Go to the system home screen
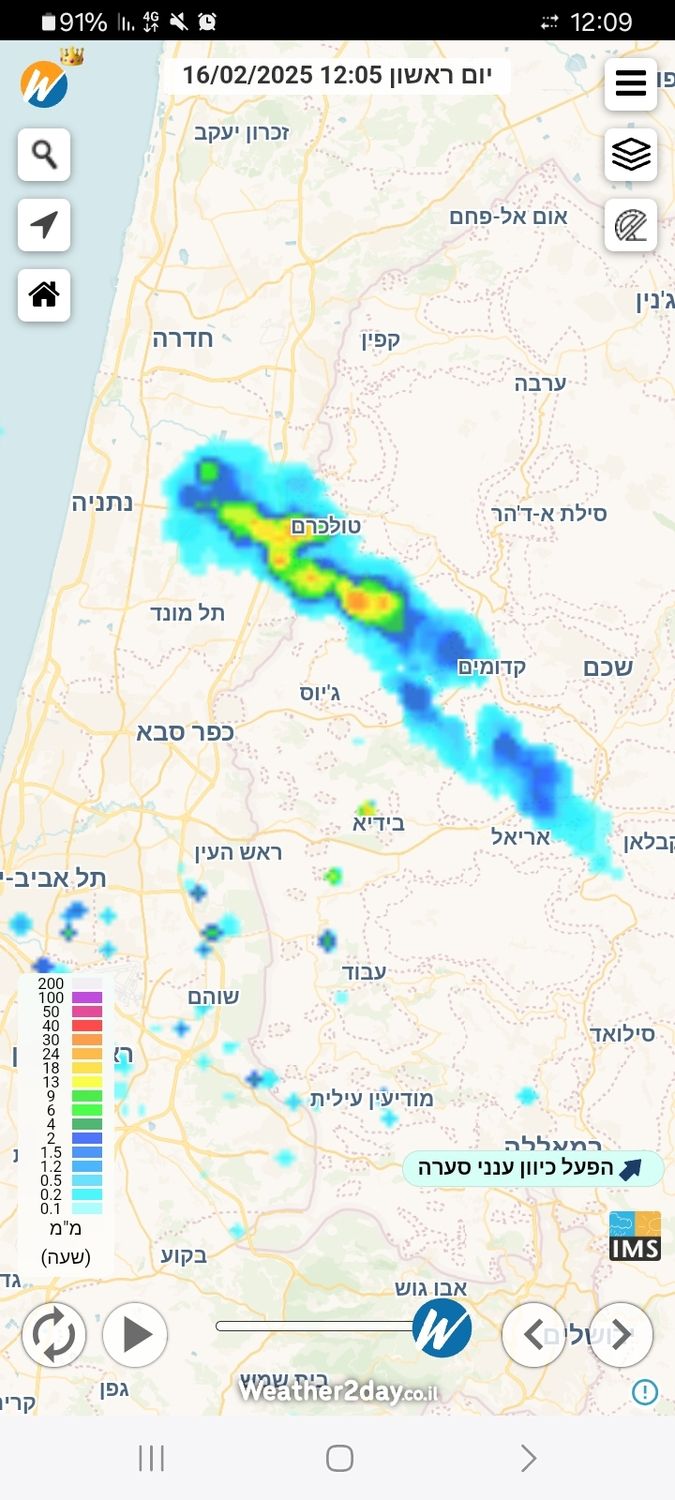 [339, 1458]
